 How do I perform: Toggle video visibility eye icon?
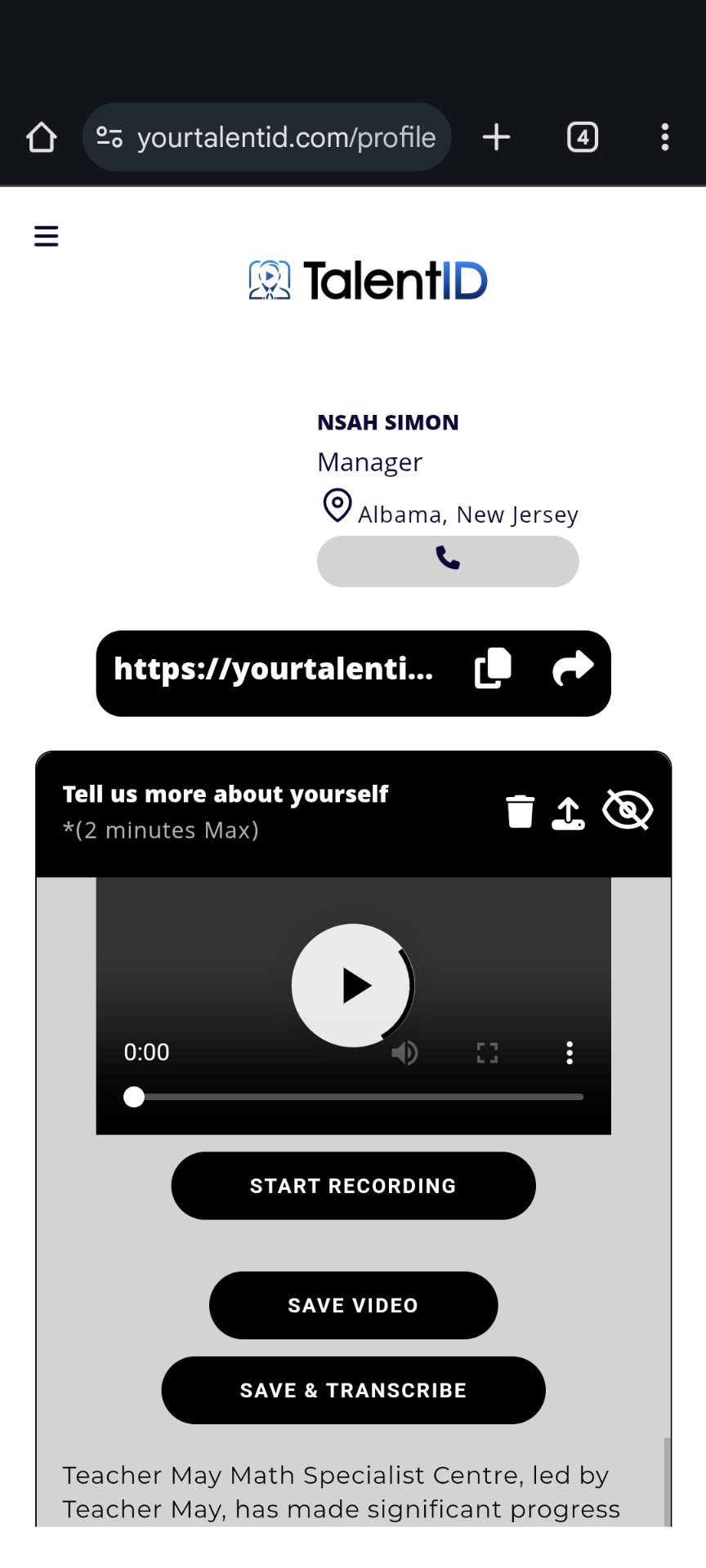coord(627,810)
